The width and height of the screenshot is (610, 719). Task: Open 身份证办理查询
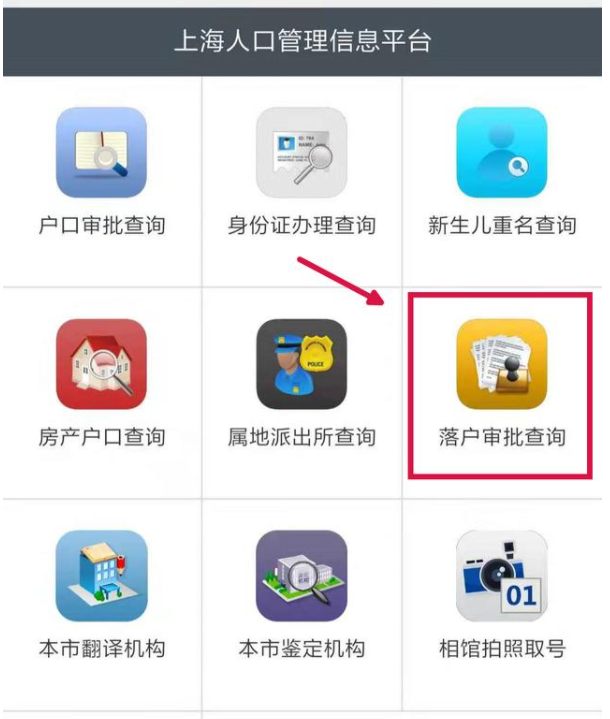coord(301,153)
